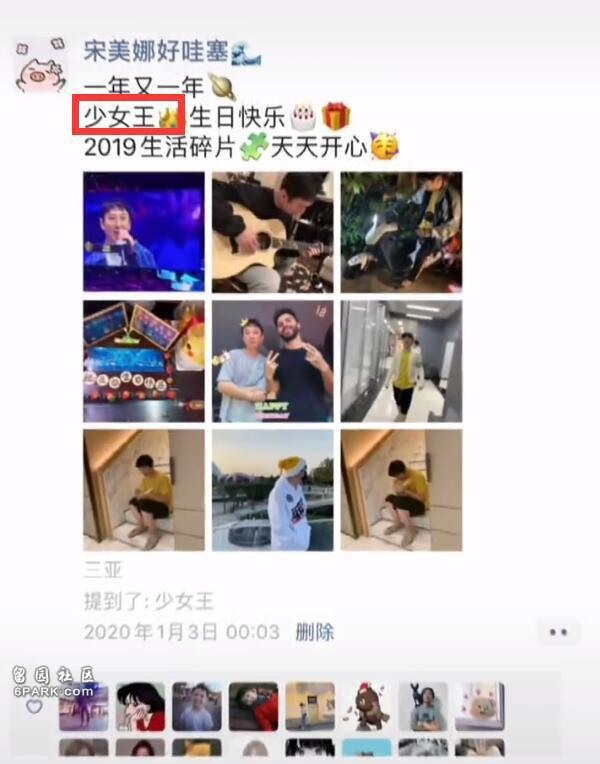Open the 三亚 location tag
This screenshot has height=764, width=600.
103,571
